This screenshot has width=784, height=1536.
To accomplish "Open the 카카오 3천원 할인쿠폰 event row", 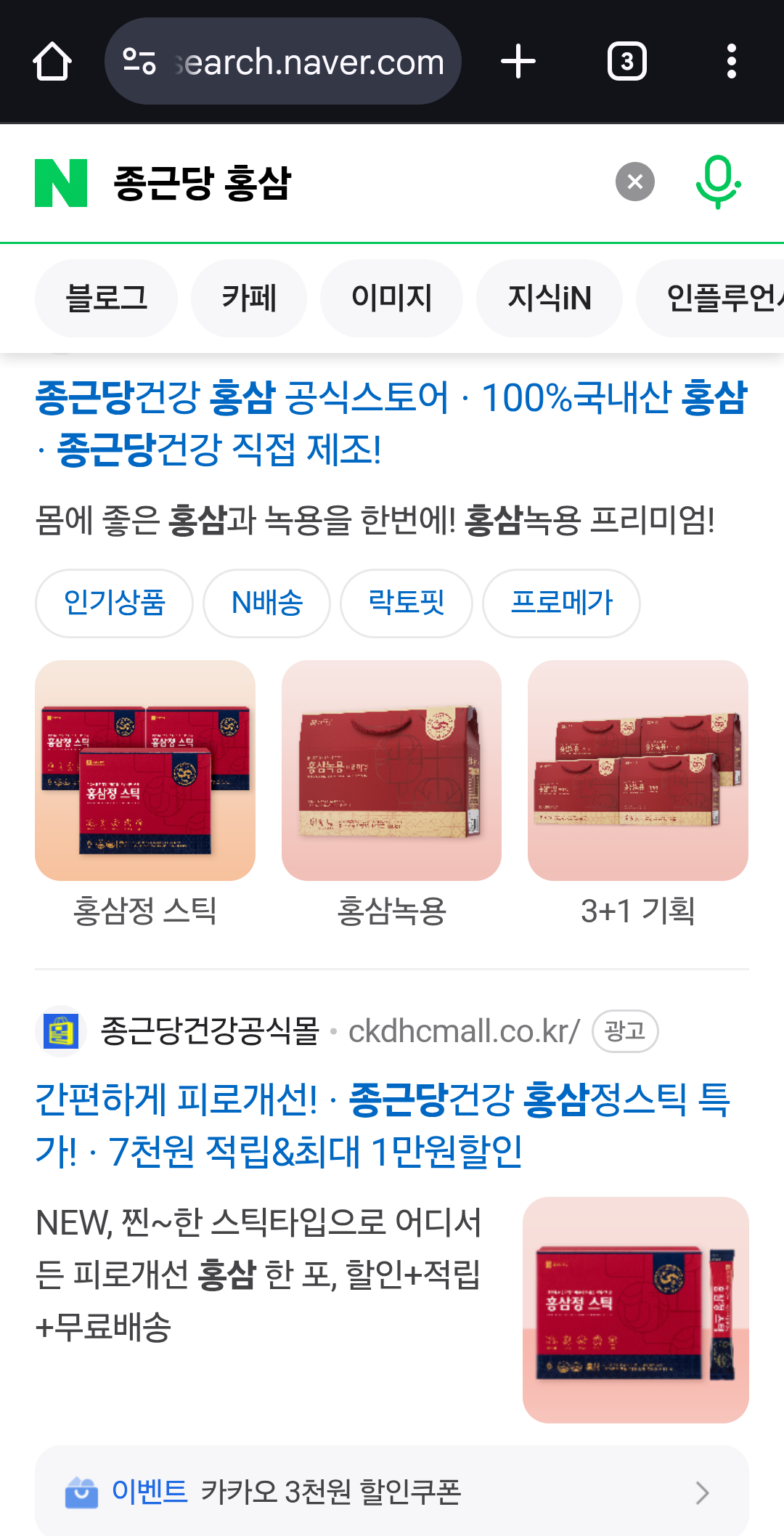I will (392, 1492).
